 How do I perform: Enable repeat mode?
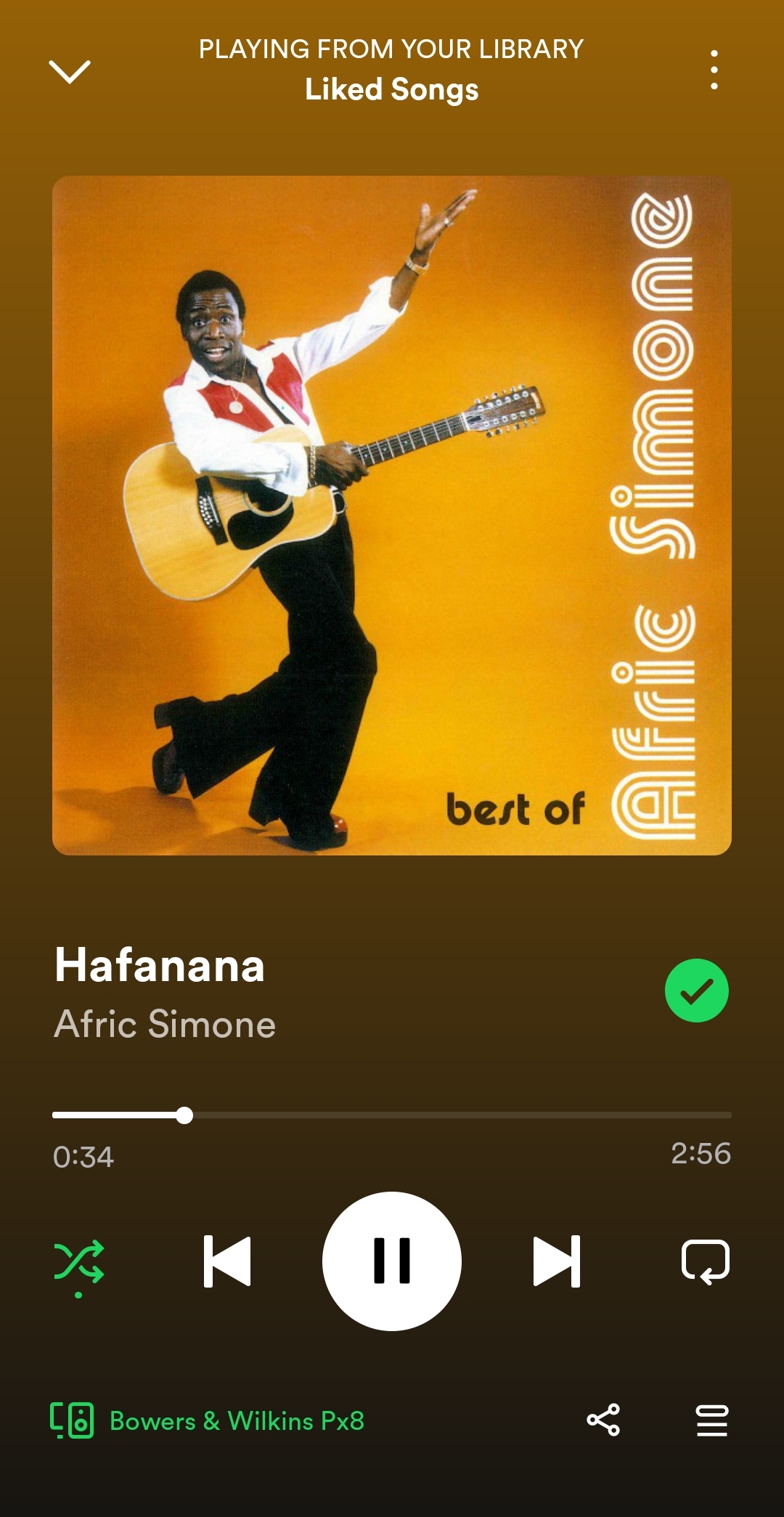(705, 1261)
